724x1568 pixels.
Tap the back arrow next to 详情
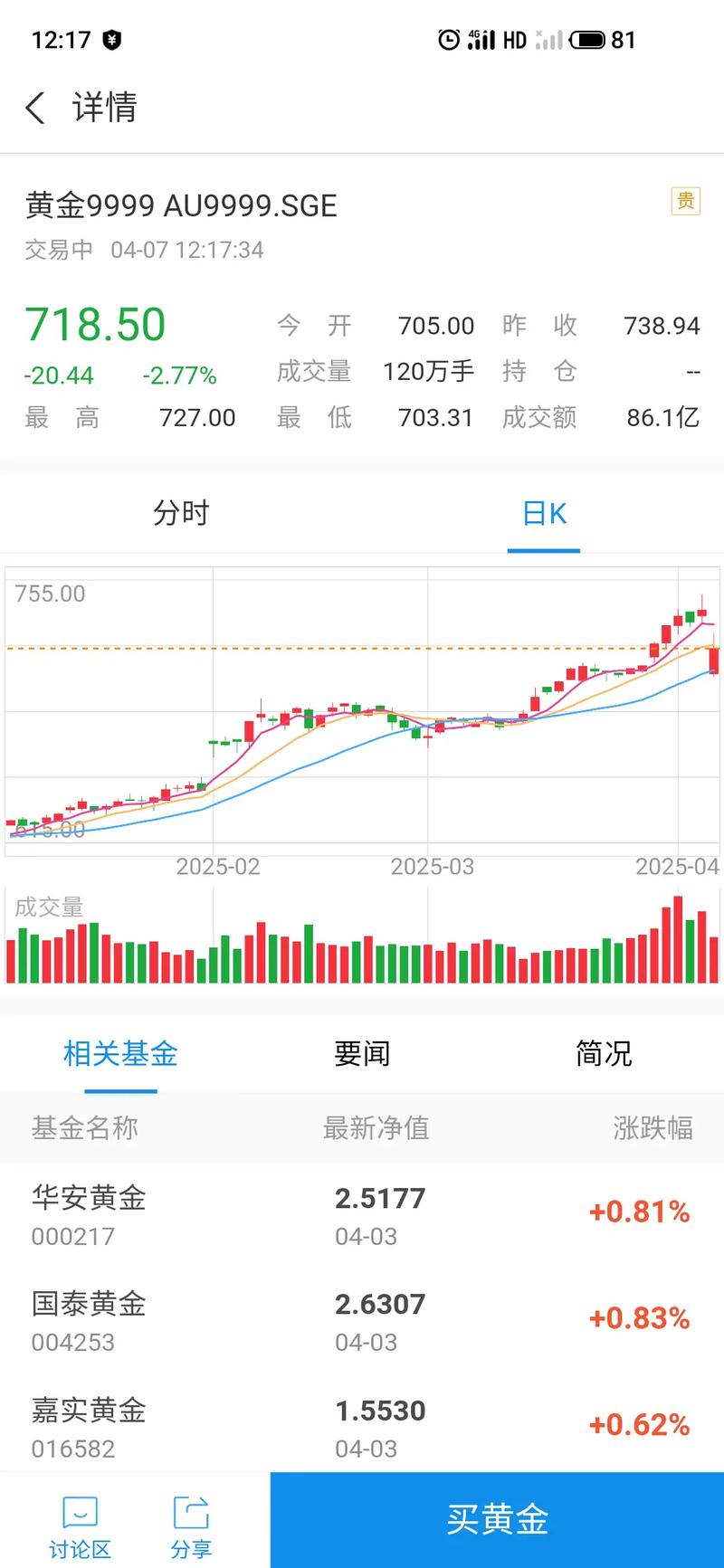click(34, 108)
